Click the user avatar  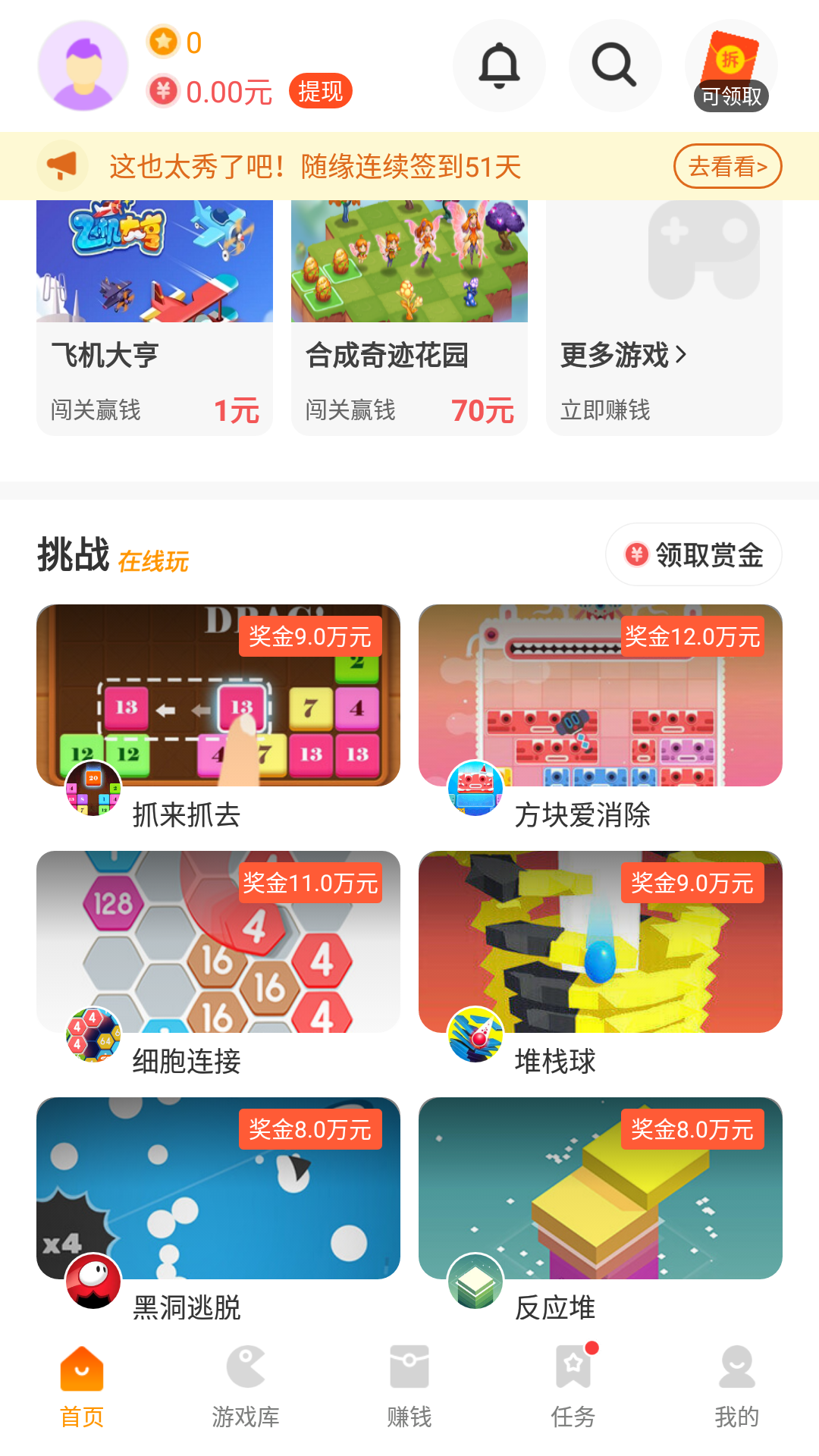pos(83,65)
